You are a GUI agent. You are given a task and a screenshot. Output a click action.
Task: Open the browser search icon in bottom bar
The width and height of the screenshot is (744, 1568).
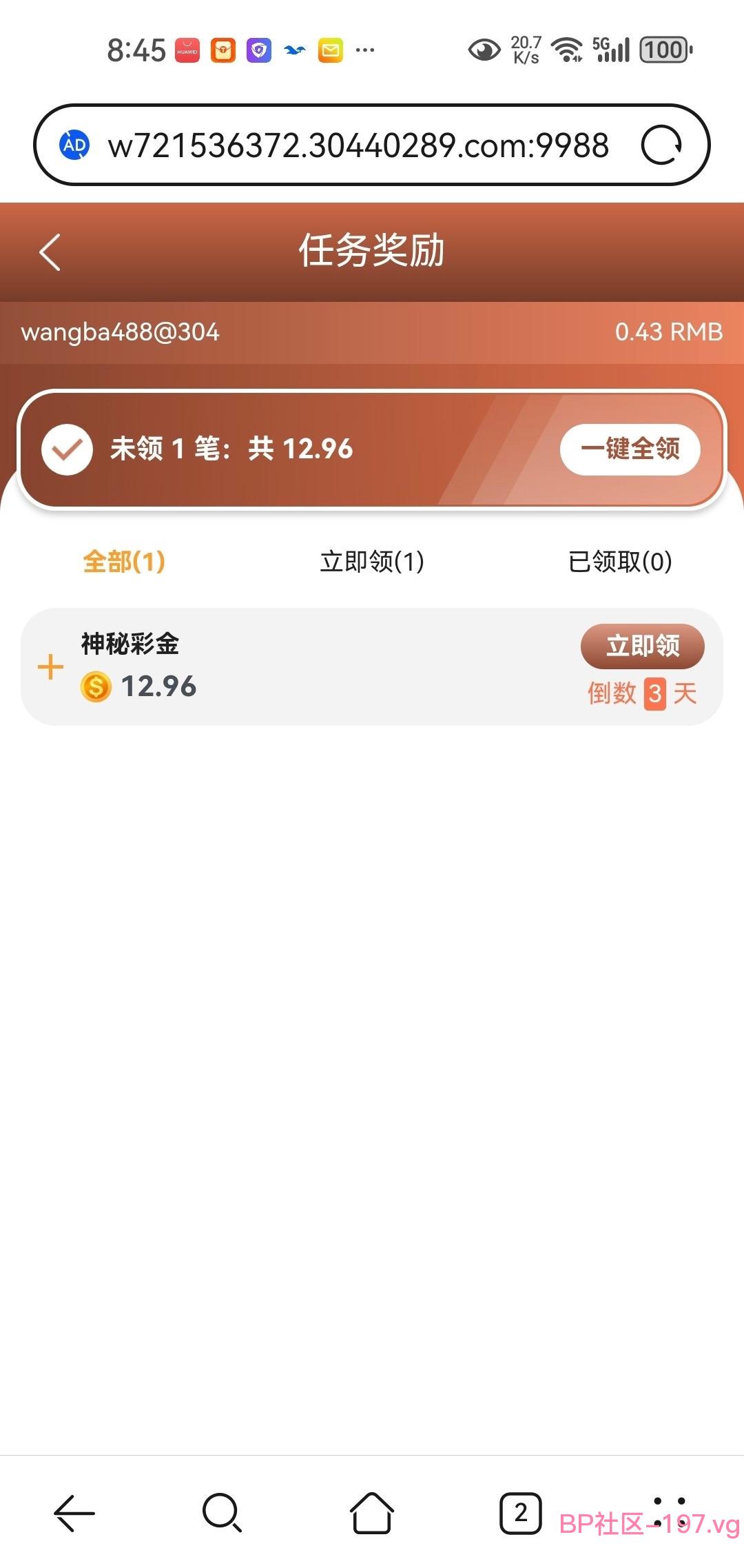223,1513
